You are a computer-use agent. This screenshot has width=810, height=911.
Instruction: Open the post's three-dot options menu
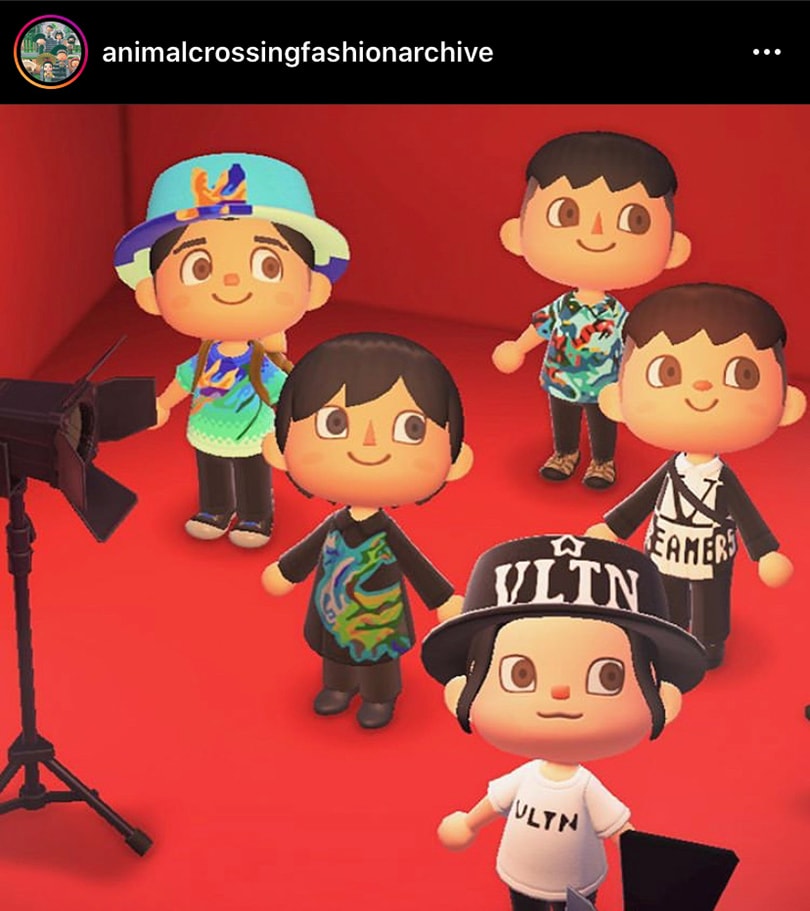pos(766,52)
